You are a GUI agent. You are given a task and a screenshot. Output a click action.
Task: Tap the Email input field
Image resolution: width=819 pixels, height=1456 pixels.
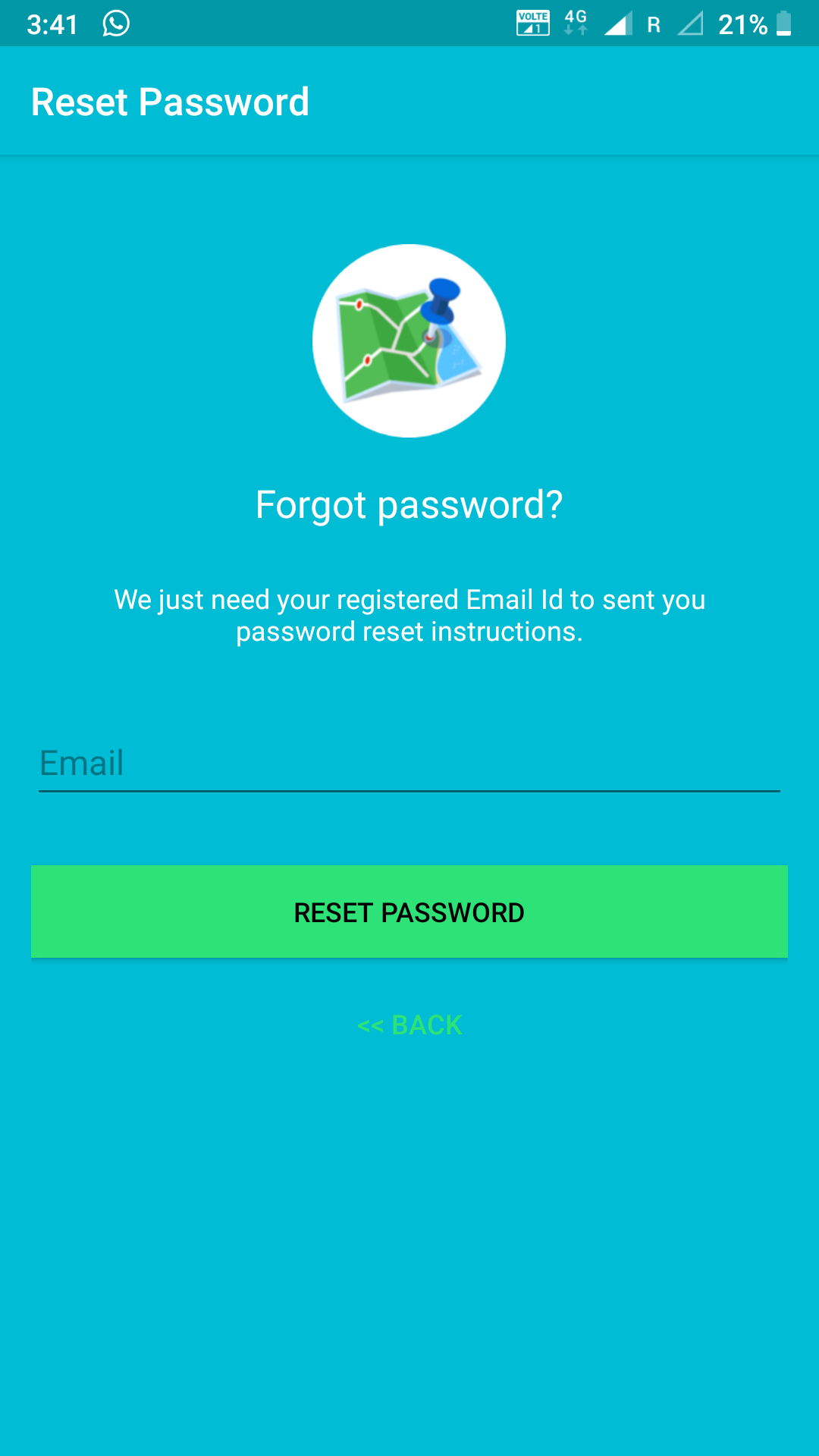pyautogui.click(x=409, y=764)
